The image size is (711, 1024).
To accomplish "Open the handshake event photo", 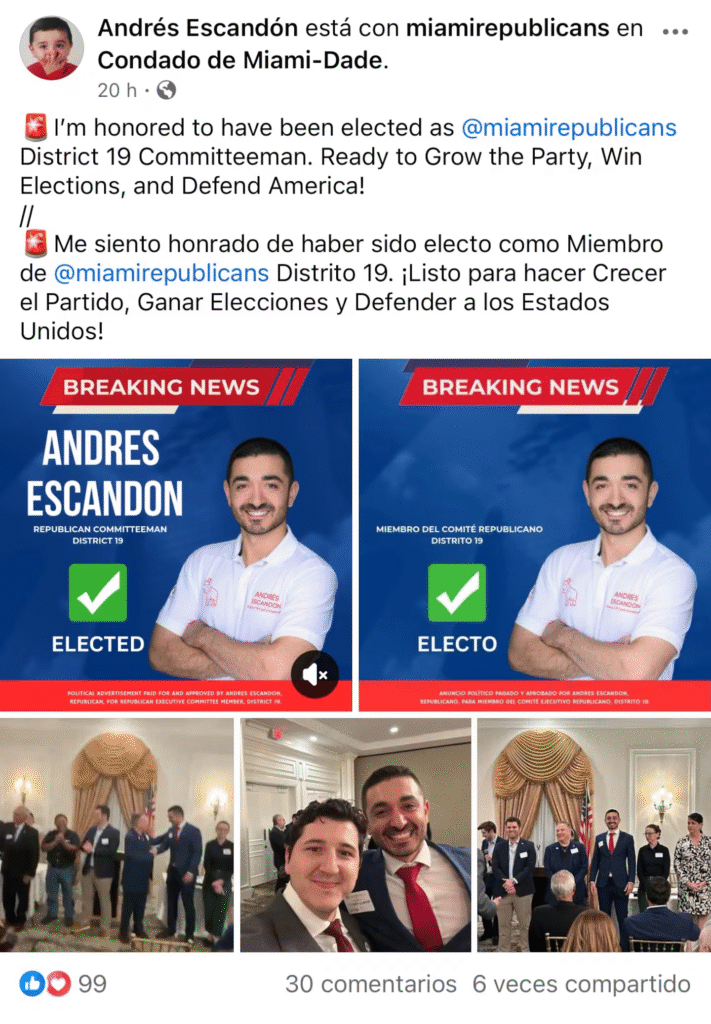I will tap(116, 835).
